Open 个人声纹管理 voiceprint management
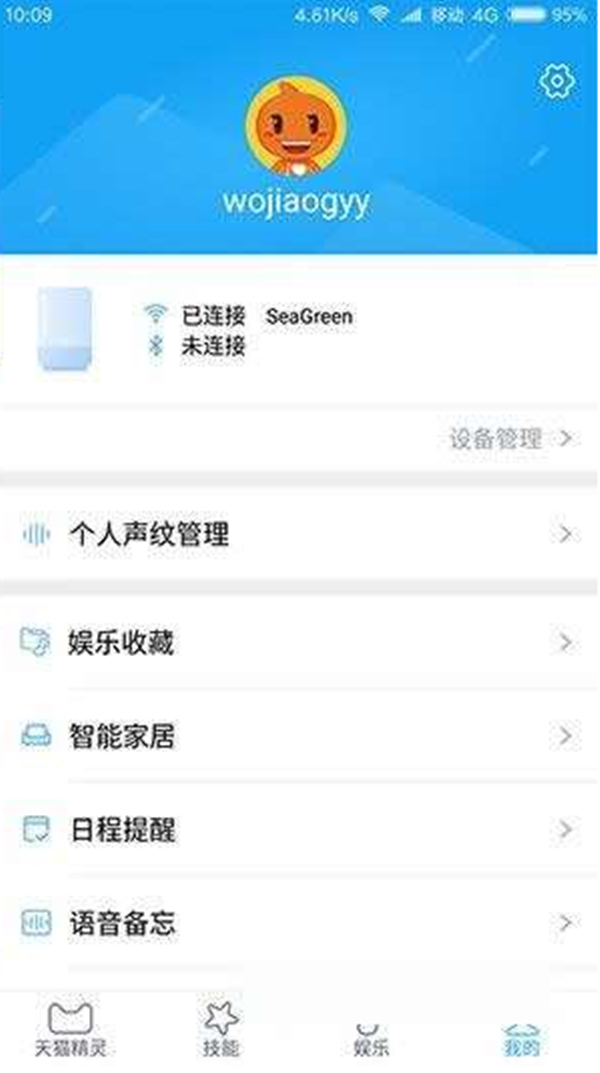 click(300, 534)
